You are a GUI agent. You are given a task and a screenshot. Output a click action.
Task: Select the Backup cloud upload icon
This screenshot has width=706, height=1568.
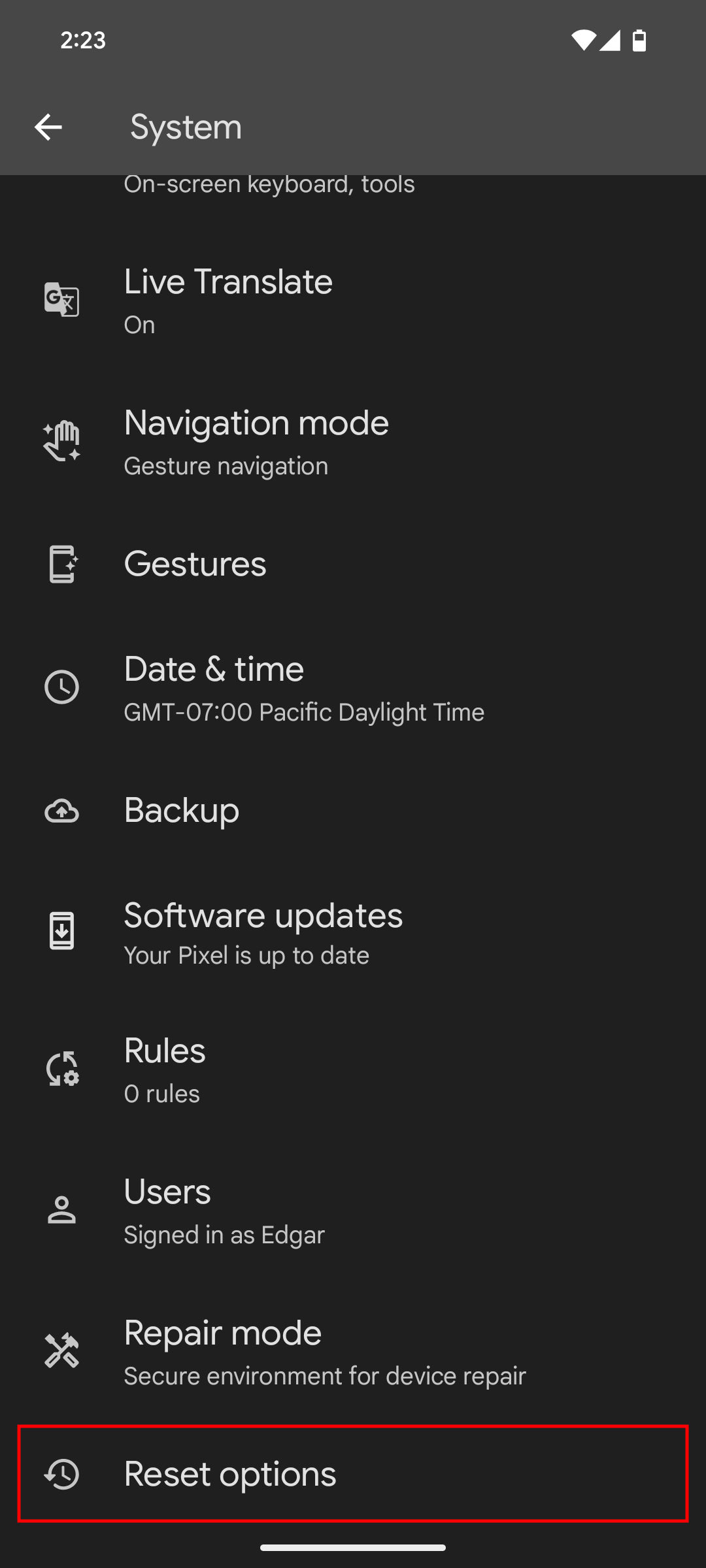point(62,811)
